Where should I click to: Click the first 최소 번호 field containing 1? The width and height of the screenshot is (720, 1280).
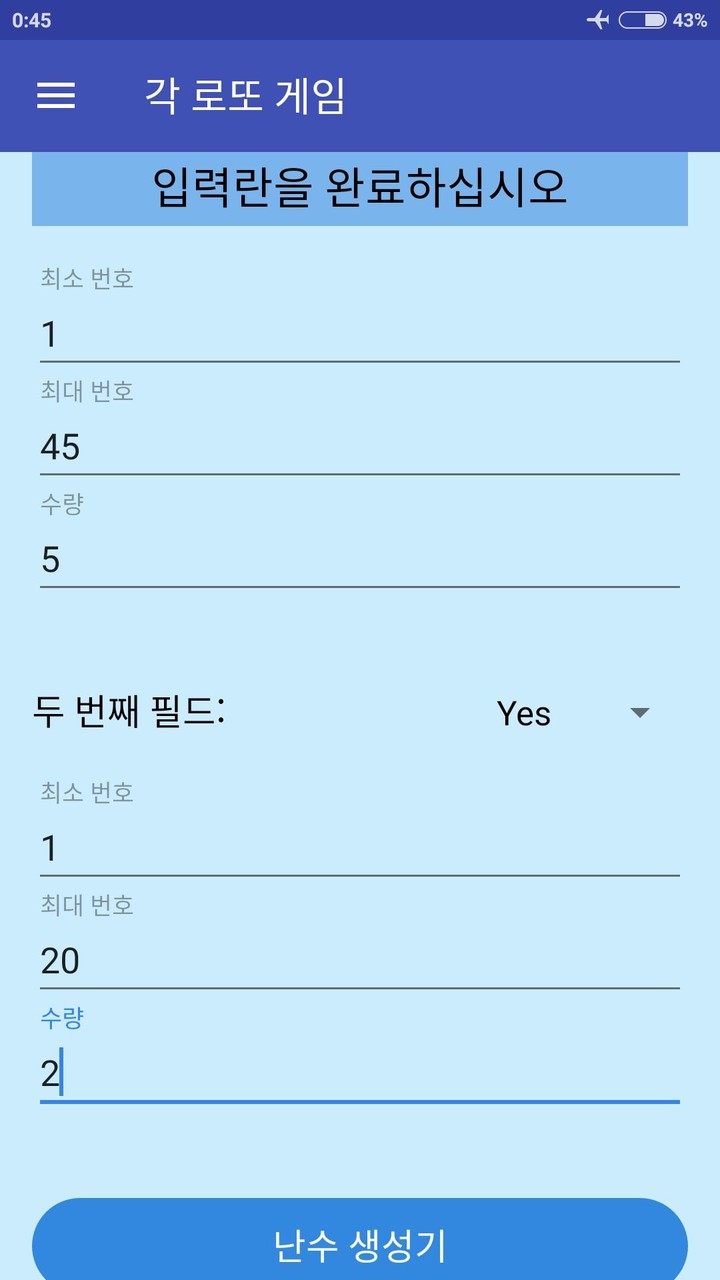coord(360,333)
